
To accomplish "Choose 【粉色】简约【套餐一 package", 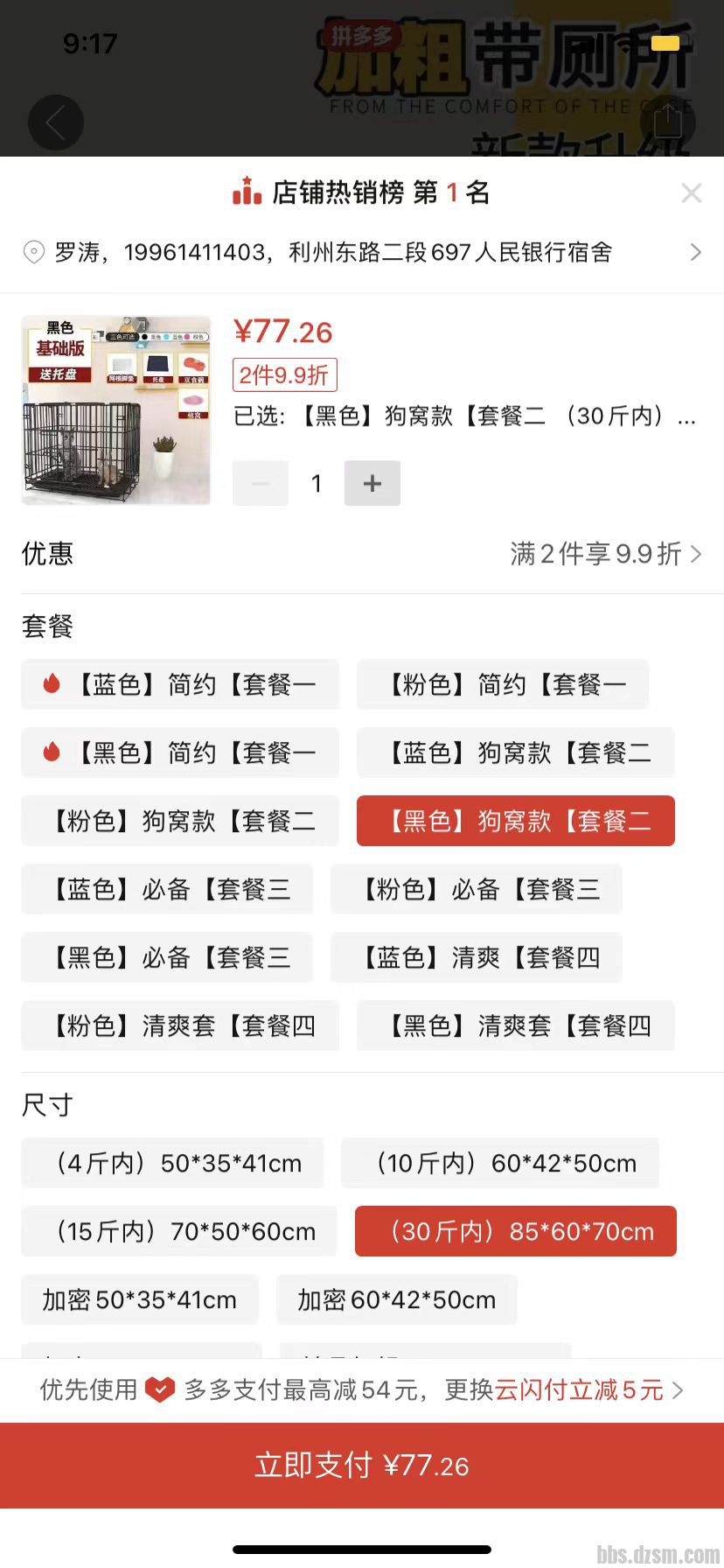I will click(503, 684).
